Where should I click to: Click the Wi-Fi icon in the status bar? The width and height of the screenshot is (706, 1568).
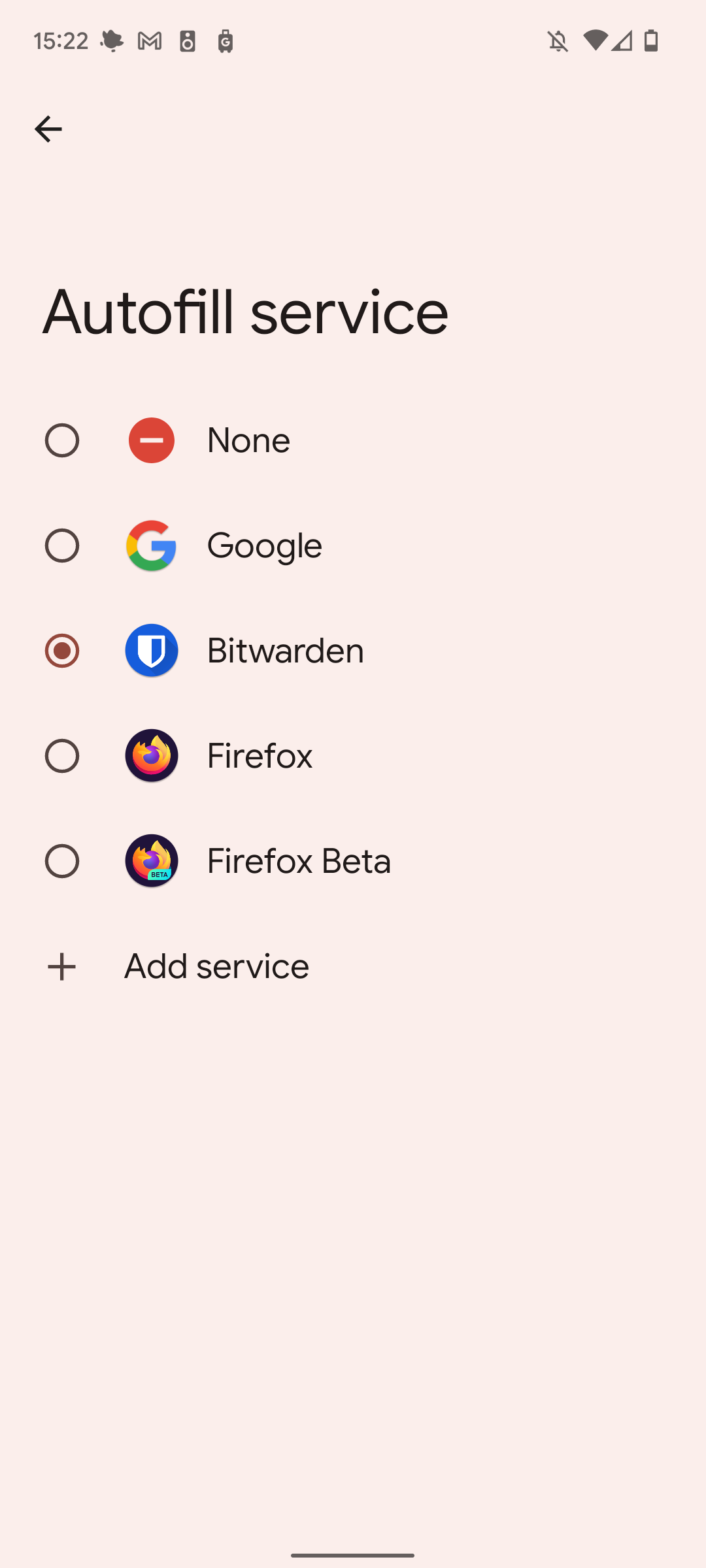click(594, 41)
